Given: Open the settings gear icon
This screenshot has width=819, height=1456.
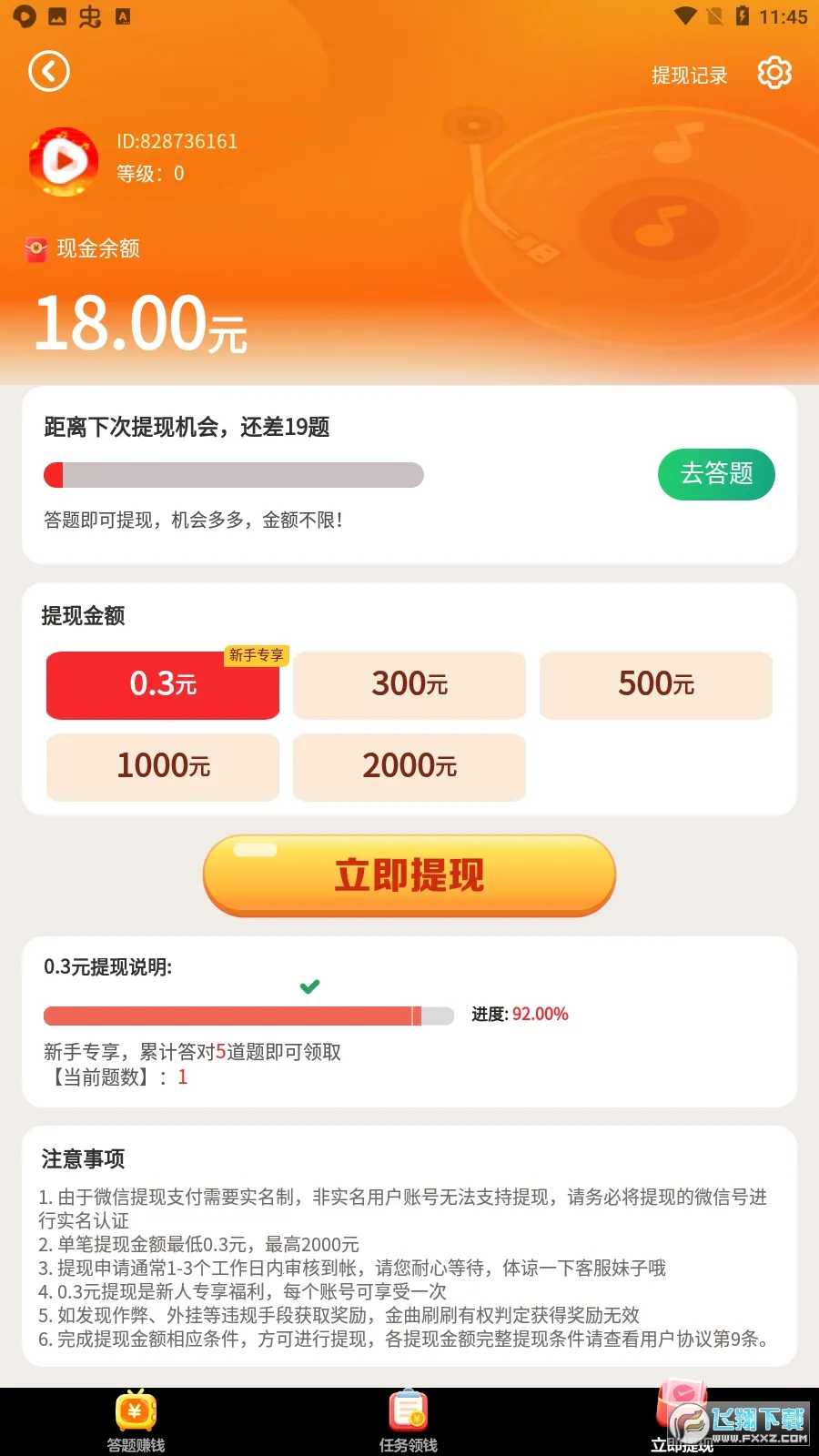Looking at the screenshot, I should pyautogui.click(x=774, y=73).
